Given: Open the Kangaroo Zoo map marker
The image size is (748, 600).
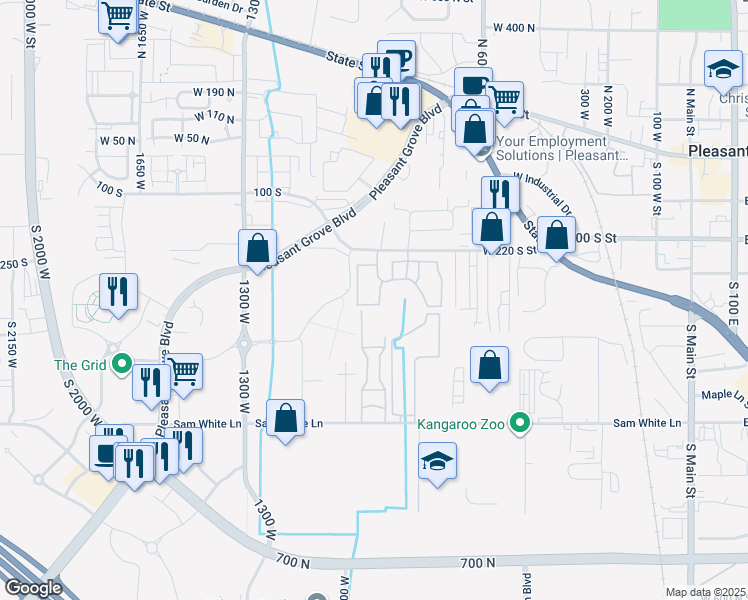Looking at the screenshot, I should tap(519, 424).
